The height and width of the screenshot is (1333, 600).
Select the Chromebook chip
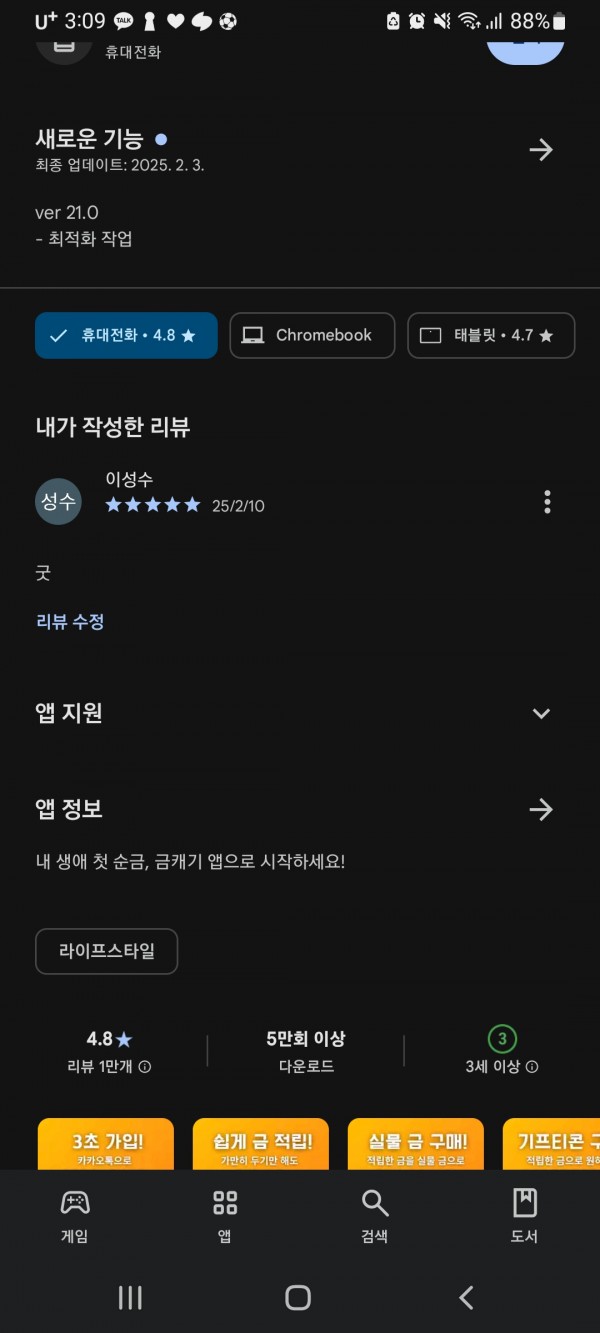[312, 335]
